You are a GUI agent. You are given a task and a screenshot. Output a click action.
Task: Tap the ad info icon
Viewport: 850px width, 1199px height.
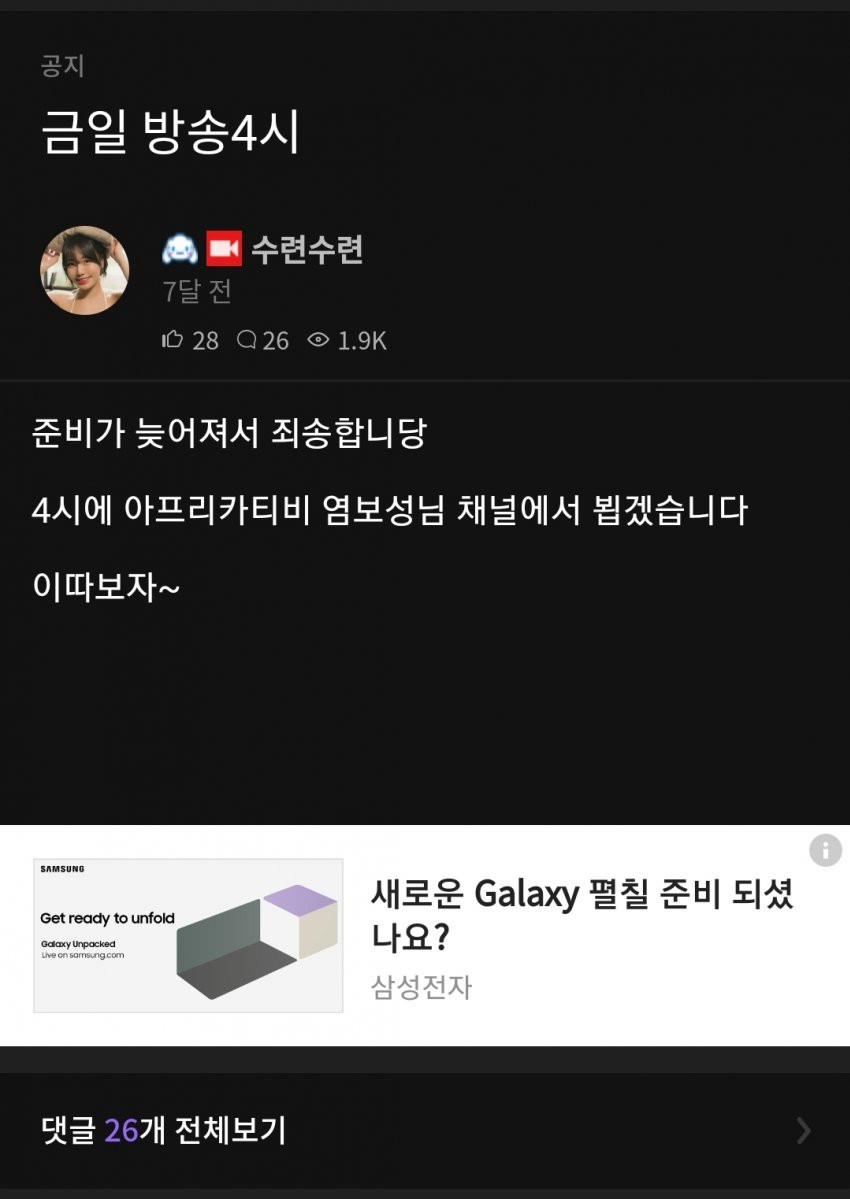pyautogui.click(x=825, y=851)
